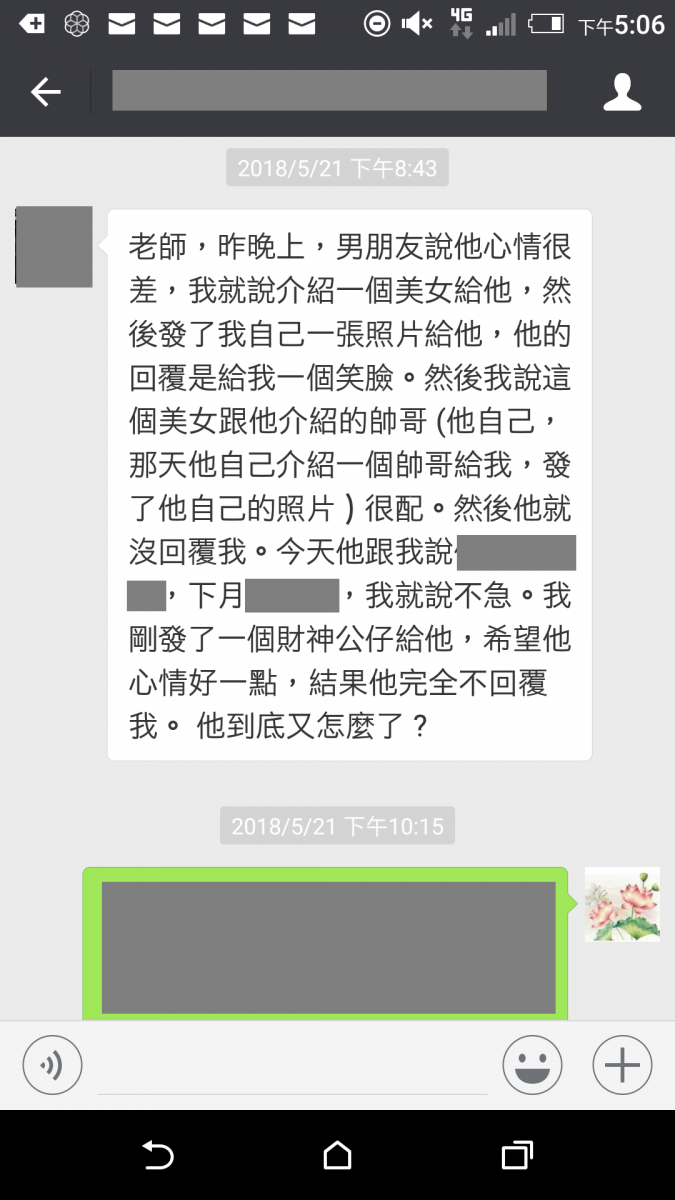
Task: Open the recent apps overview
Action: pos(516,1156)
